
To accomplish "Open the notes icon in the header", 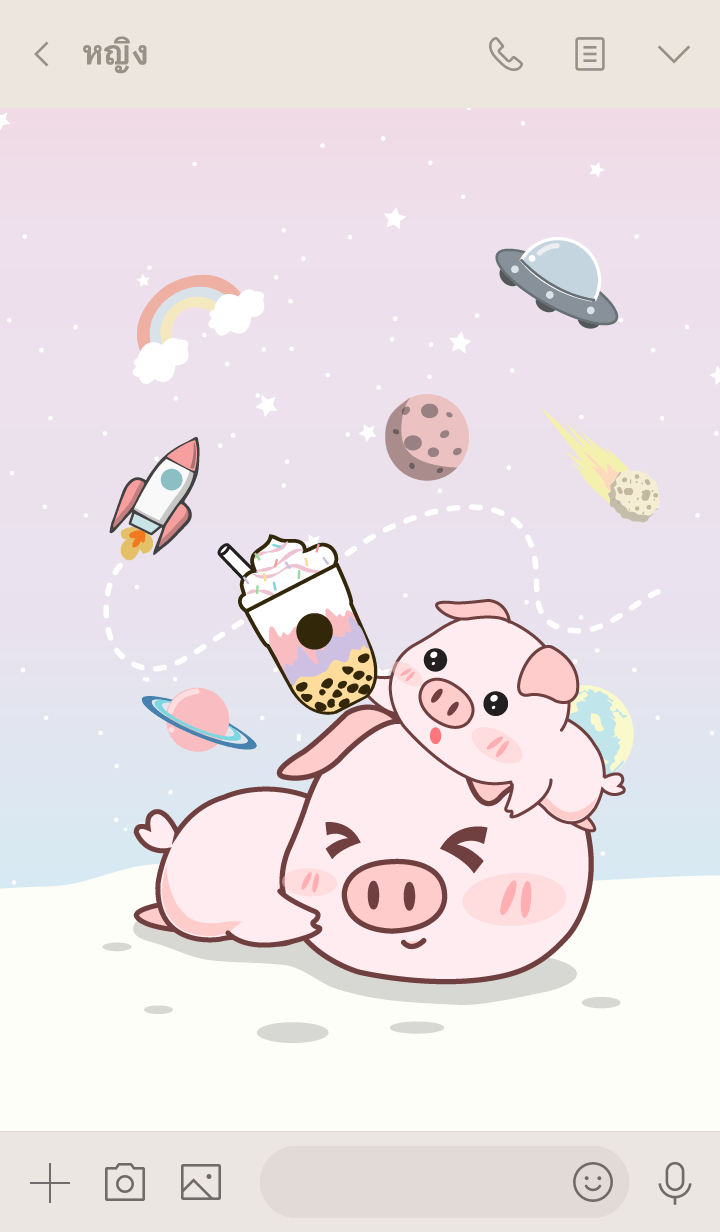I will (x=589, y=54).
